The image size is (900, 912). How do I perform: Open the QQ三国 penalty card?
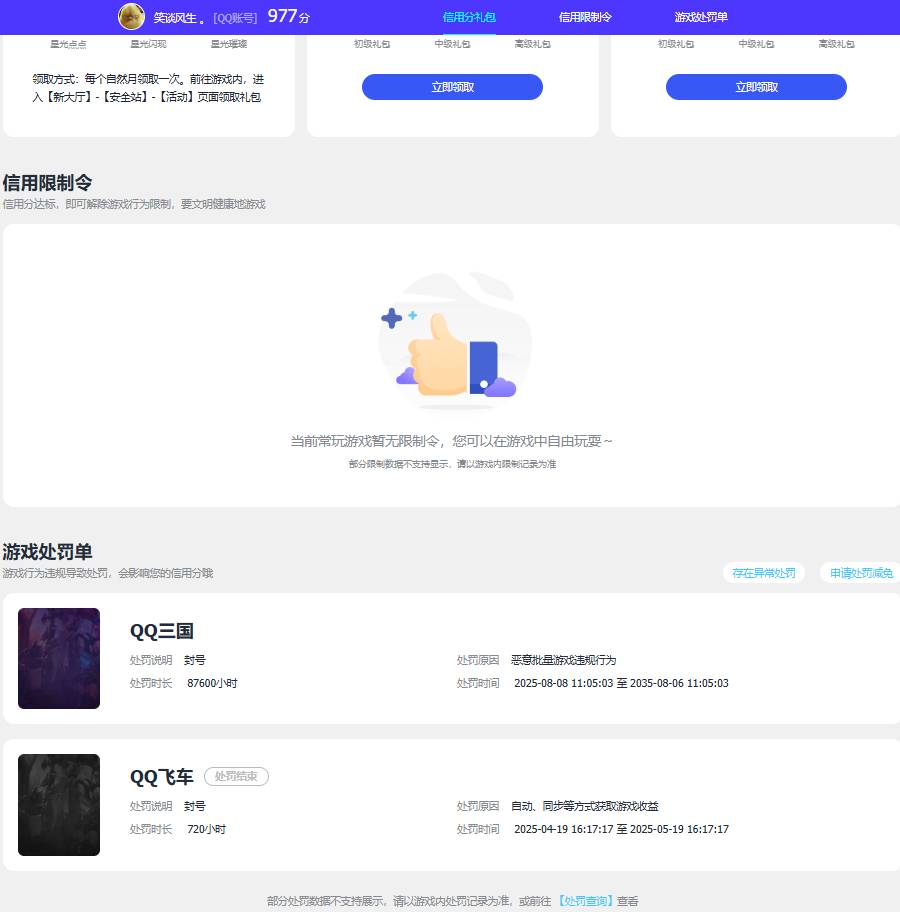coord(450,658)
